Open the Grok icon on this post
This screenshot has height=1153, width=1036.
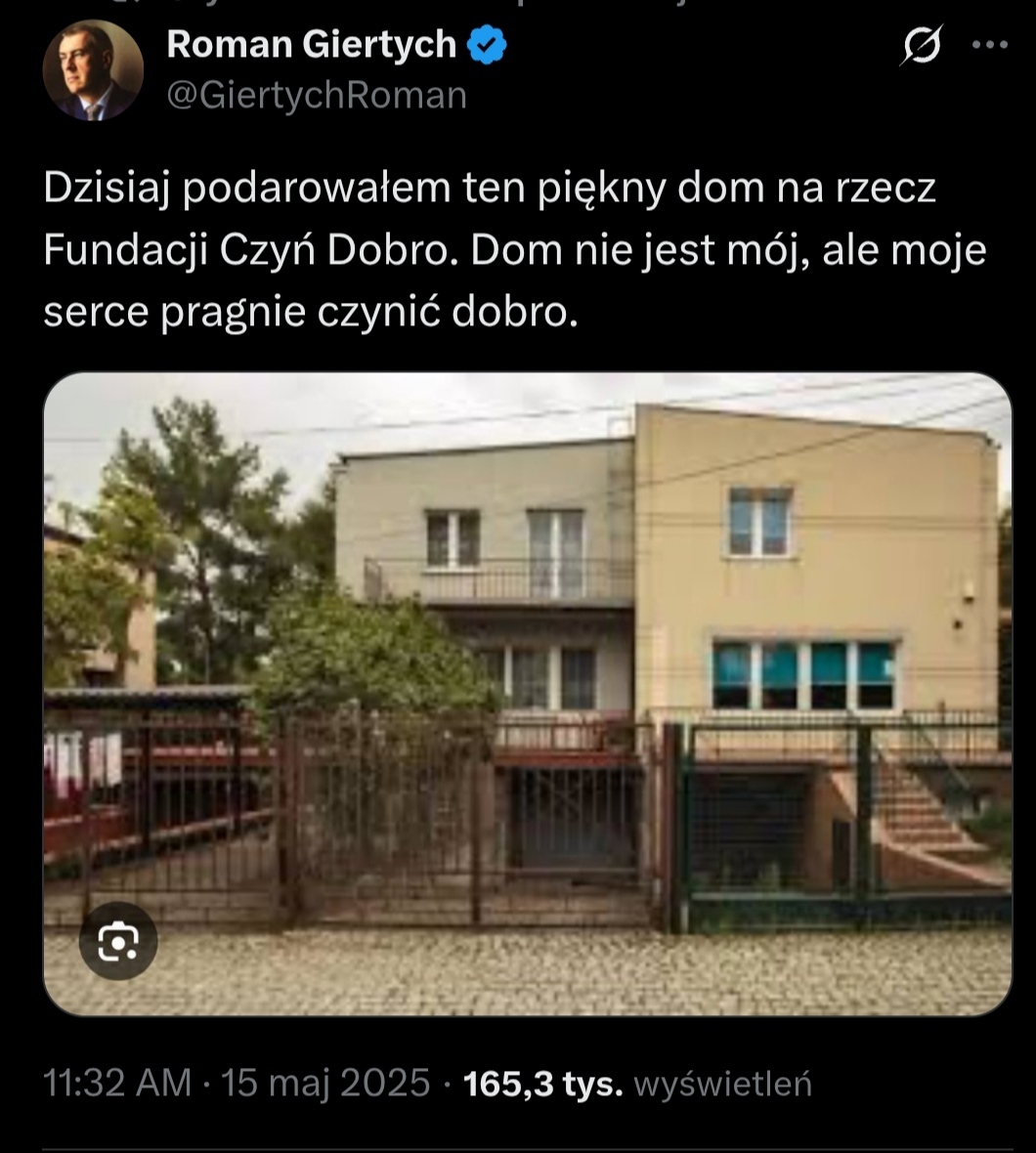pyautogui.click(x=922, y=45)
